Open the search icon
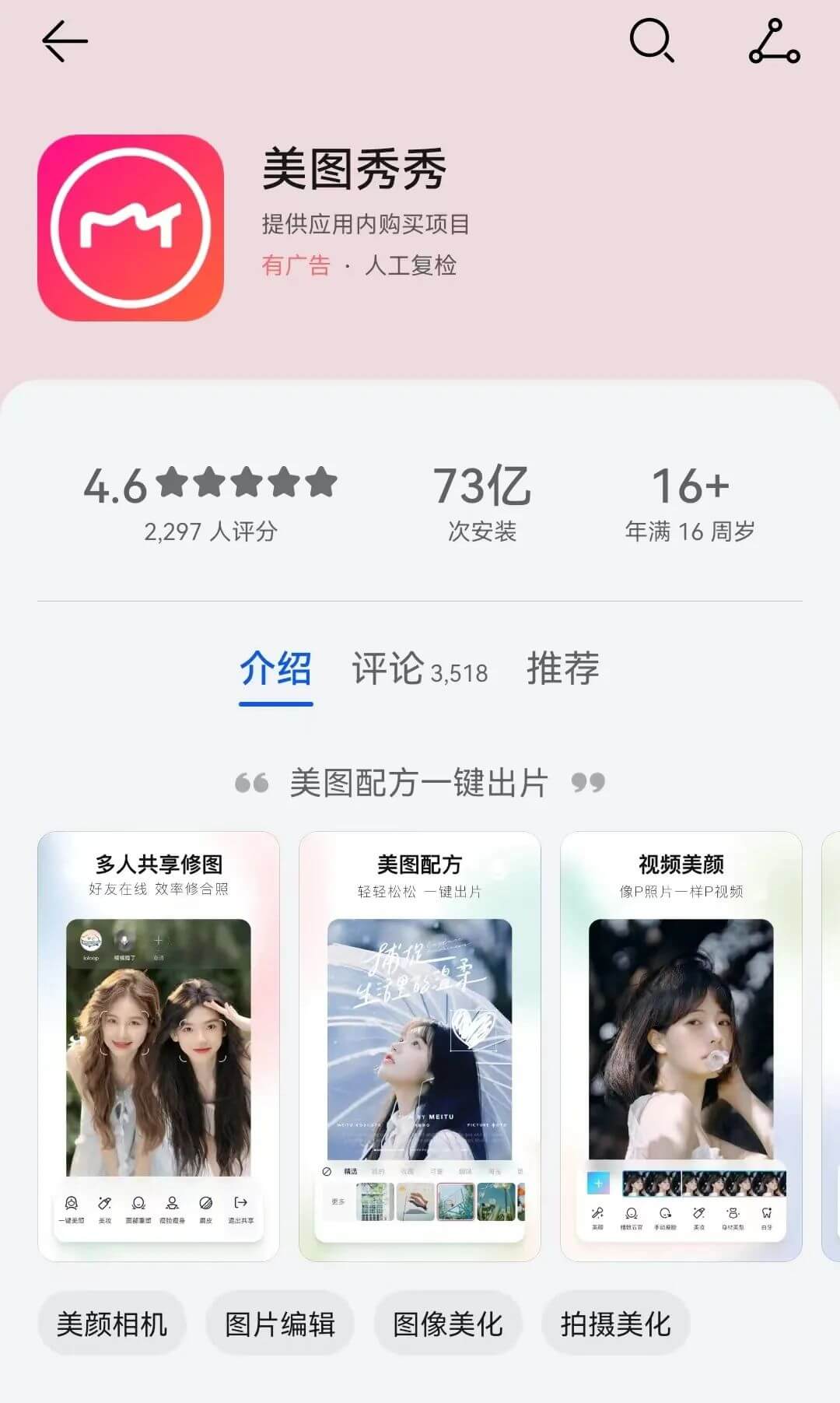This screenshot has width=840, height=1403. 652,41
